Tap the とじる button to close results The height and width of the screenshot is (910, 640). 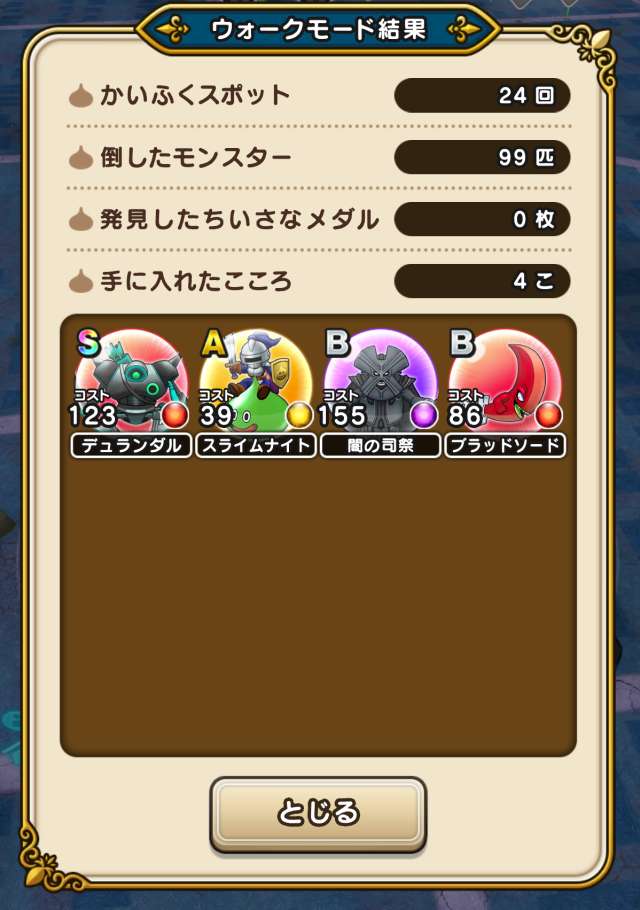click(318, 812)
